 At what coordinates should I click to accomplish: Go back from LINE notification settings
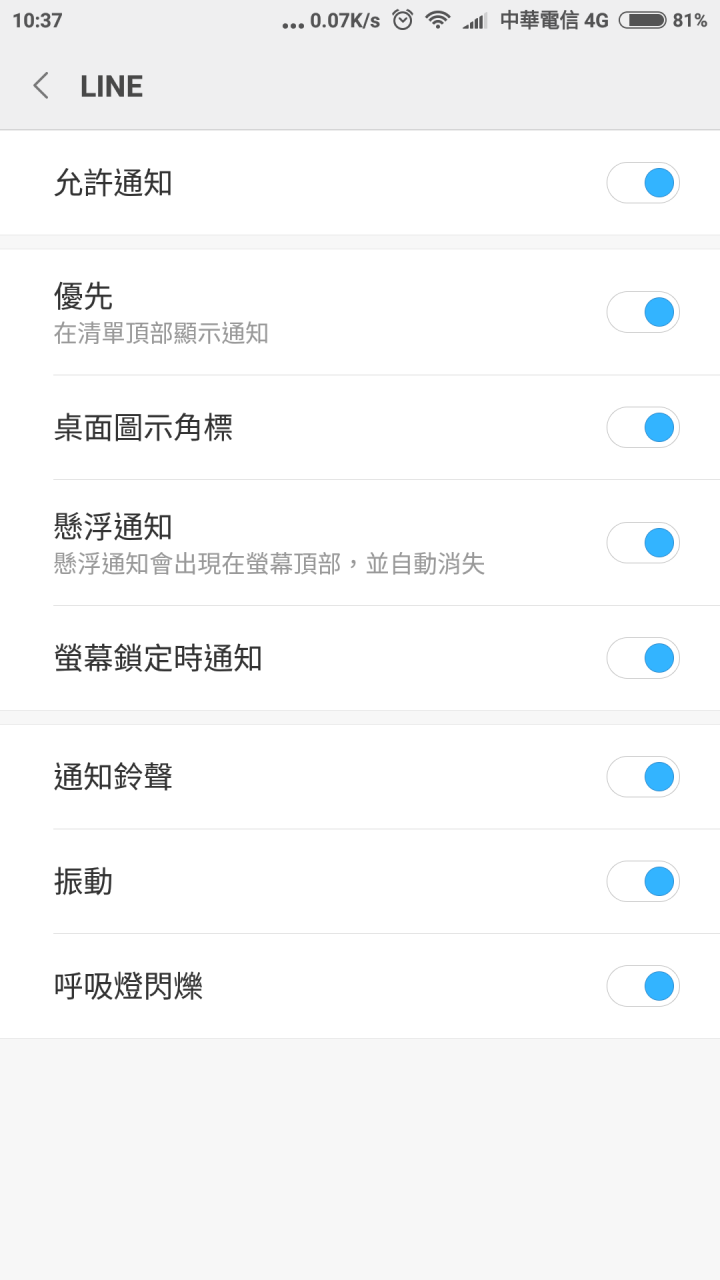[41, 86]
